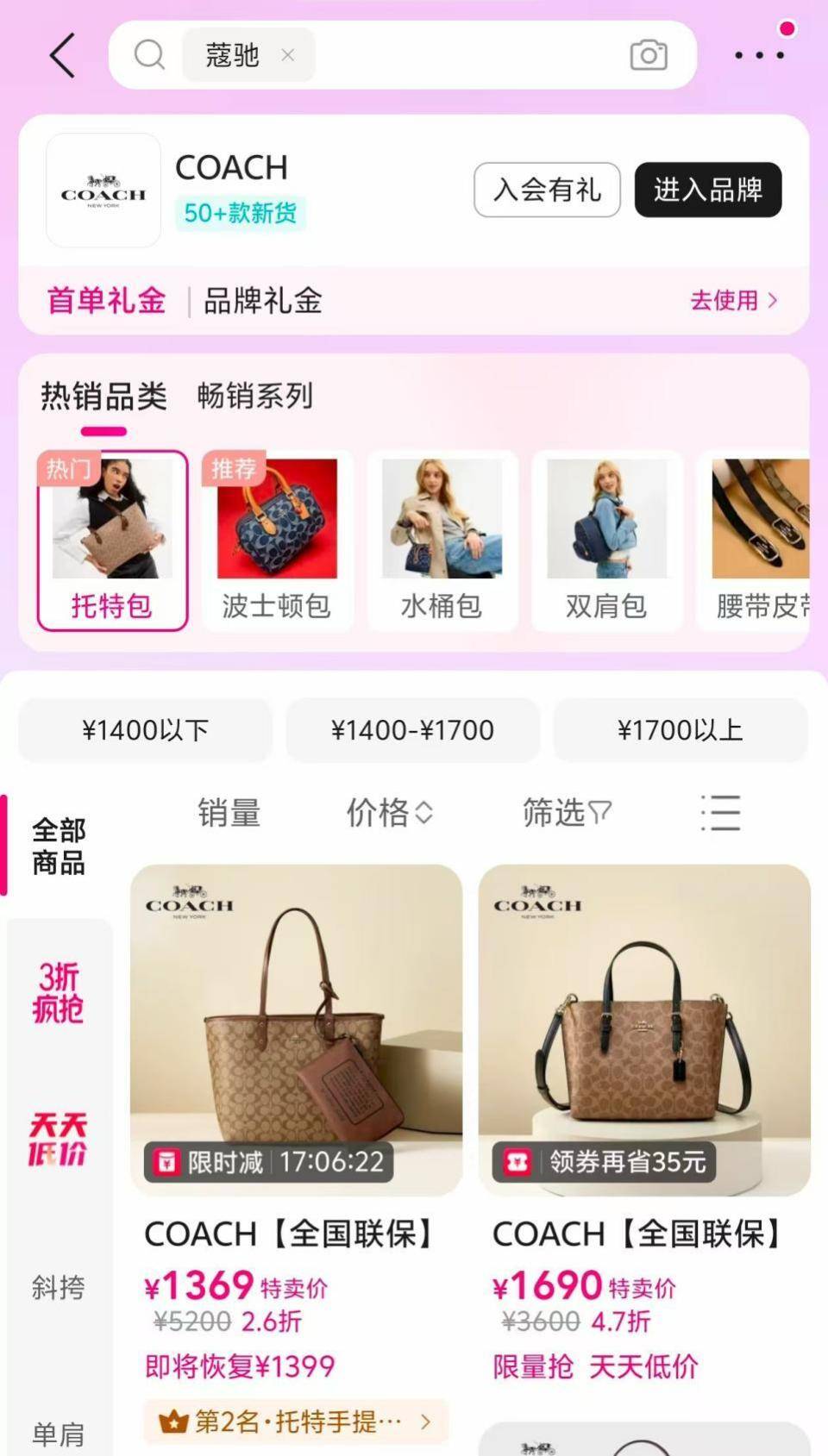Viewport: 828px width, 1456px height.
Task: Switch to the 畅销系列 tab
Action: click(x=255, y=396)
